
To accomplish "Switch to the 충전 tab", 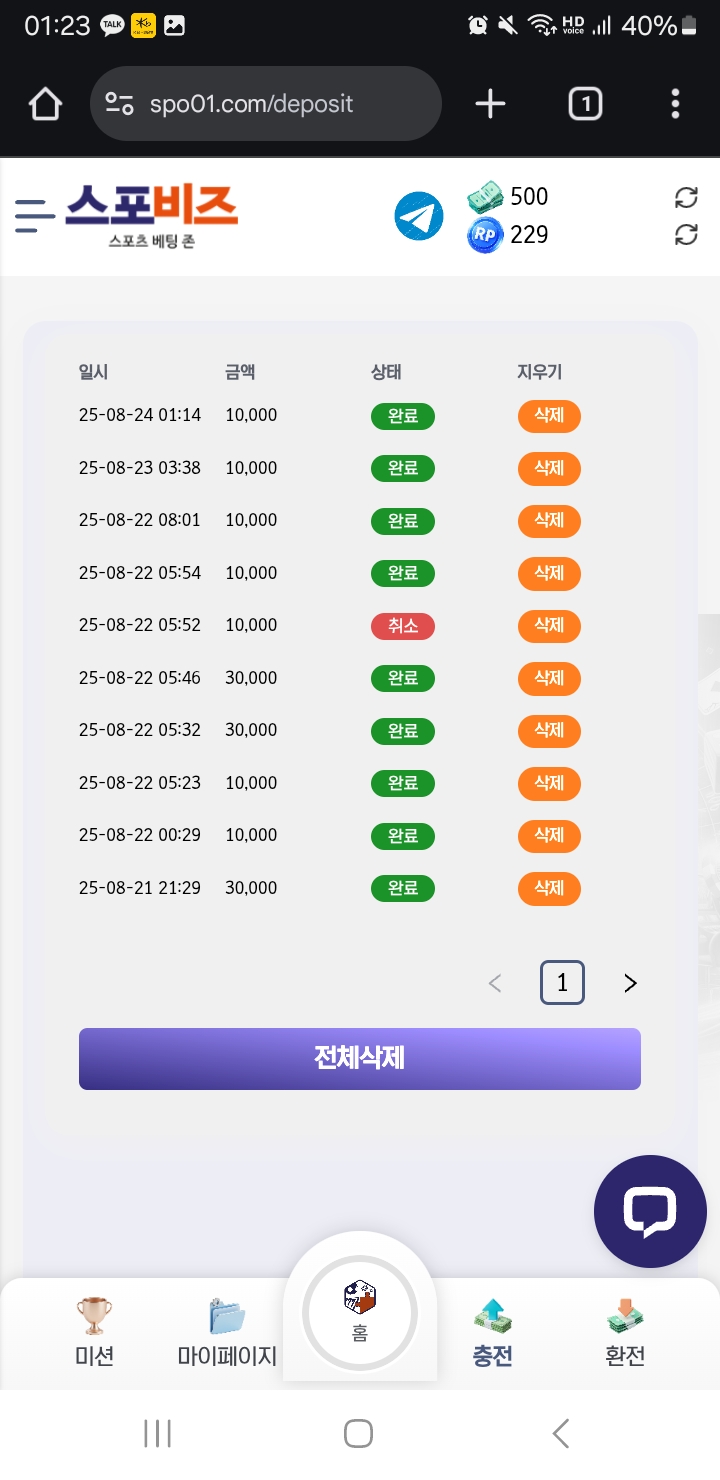I will click(x=492, y=1332).
